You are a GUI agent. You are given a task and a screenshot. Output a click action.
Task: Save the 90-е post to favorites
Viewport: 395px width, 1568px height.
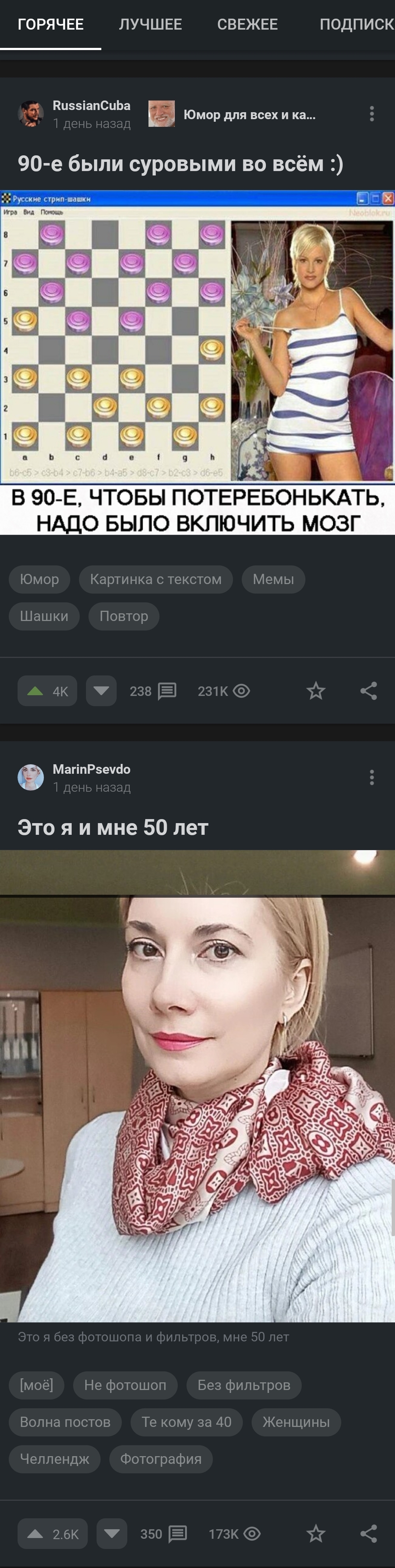pos(315,691)
